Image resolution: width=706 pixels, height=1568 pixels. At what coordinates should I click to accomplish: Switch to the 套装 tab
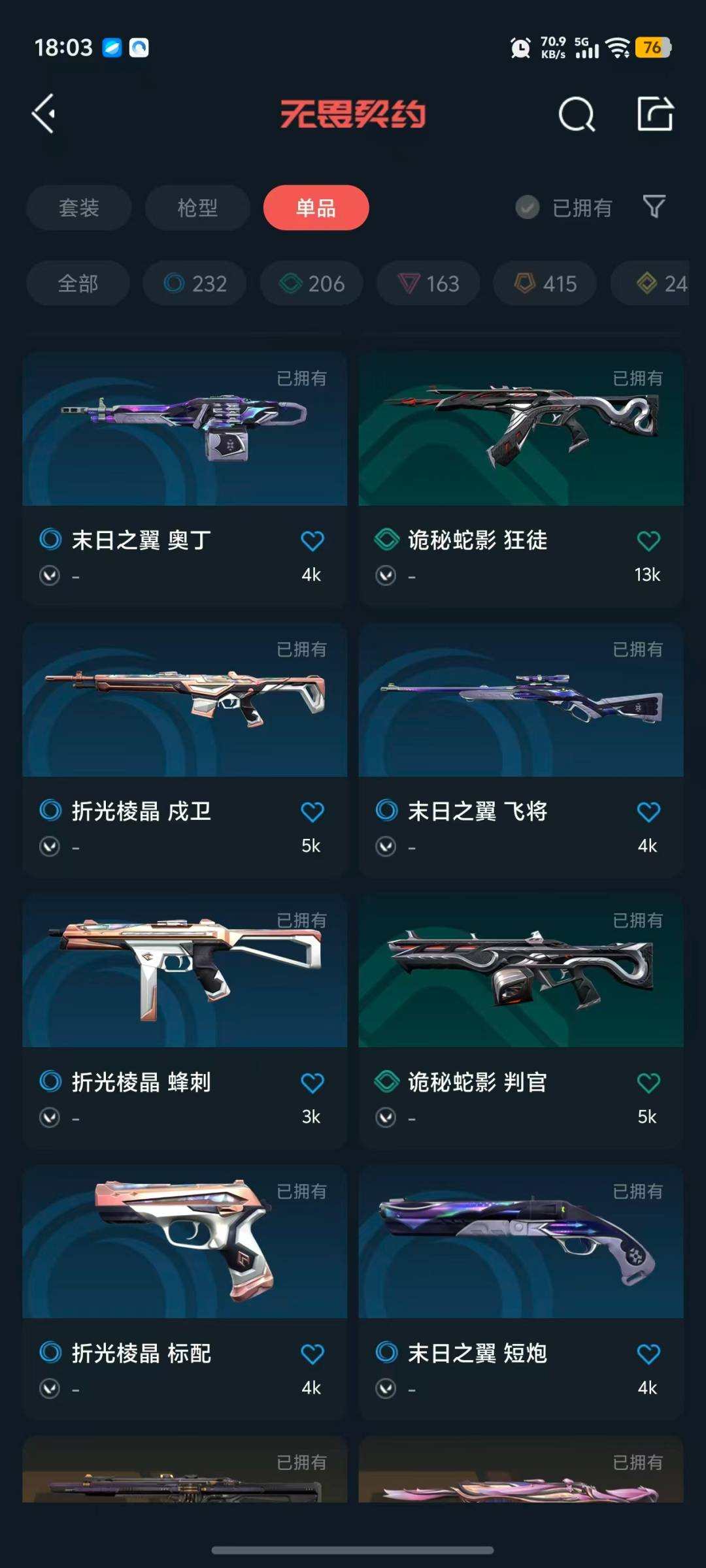pyautogui.click(x=78, y=208)
